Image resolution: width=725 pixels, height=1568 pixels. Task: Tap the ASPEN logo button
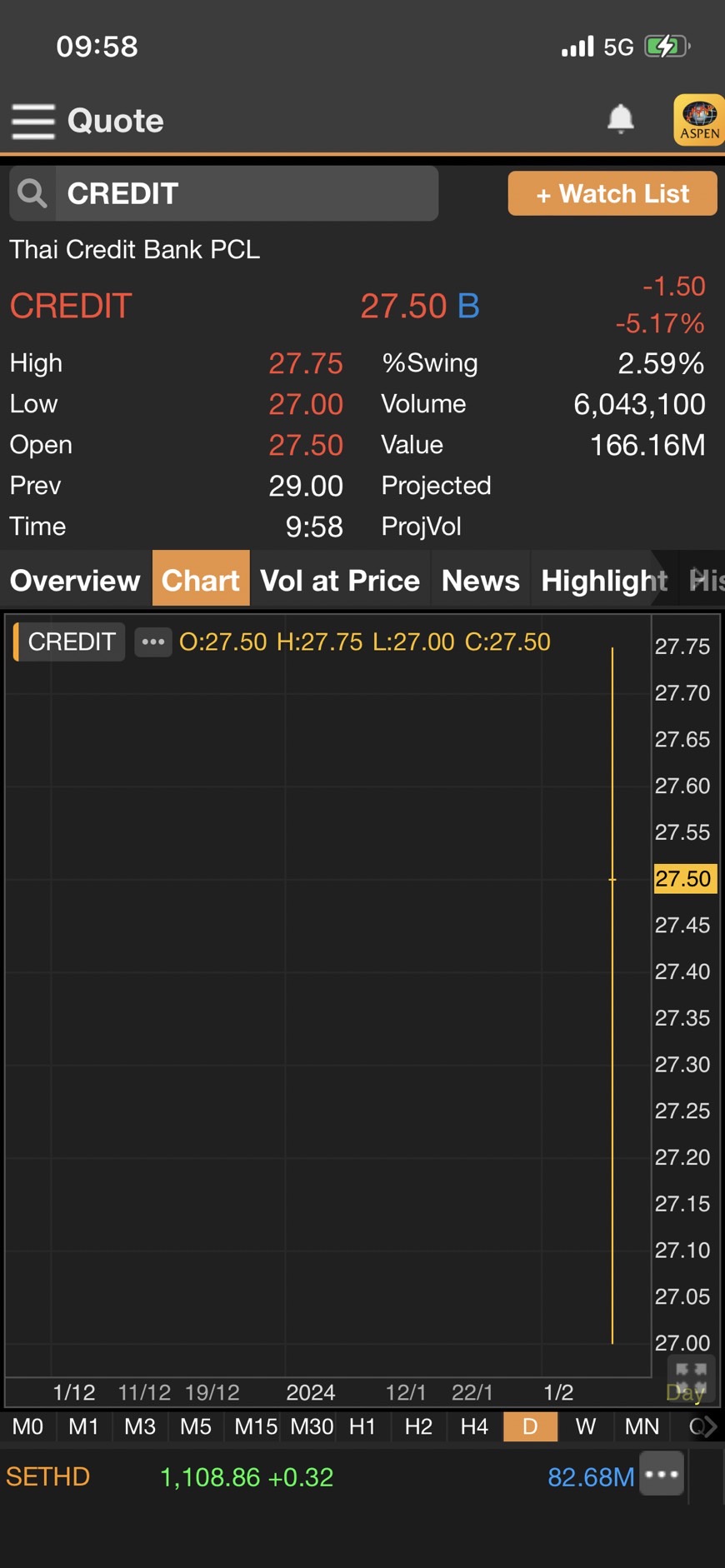698,120
